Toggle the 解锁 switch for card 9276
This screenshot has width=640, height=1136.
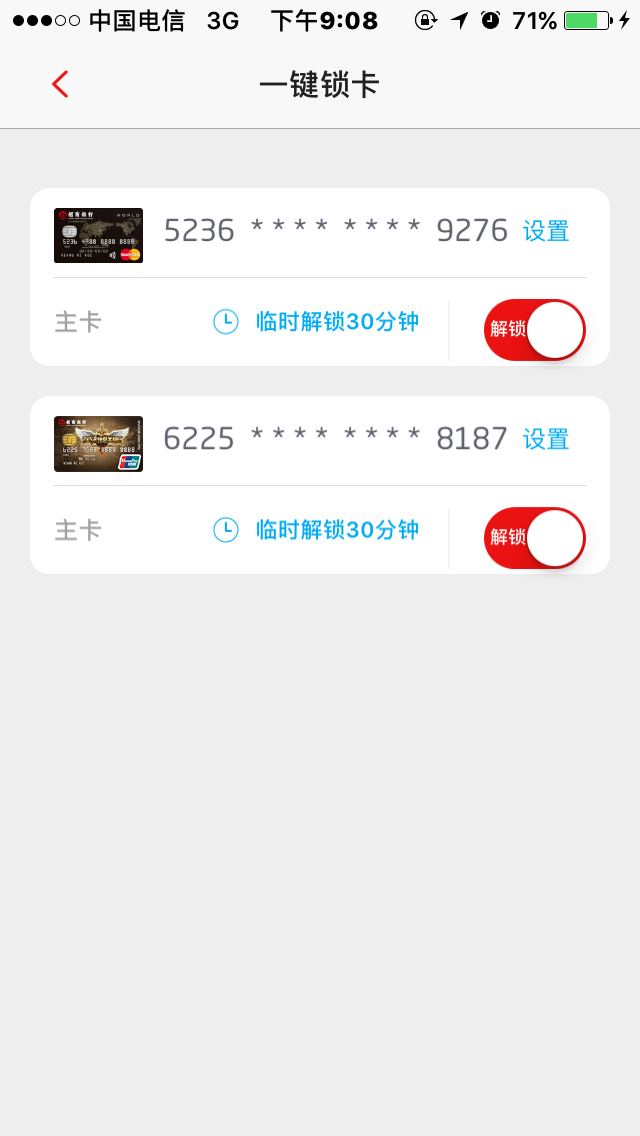(534, 330)
